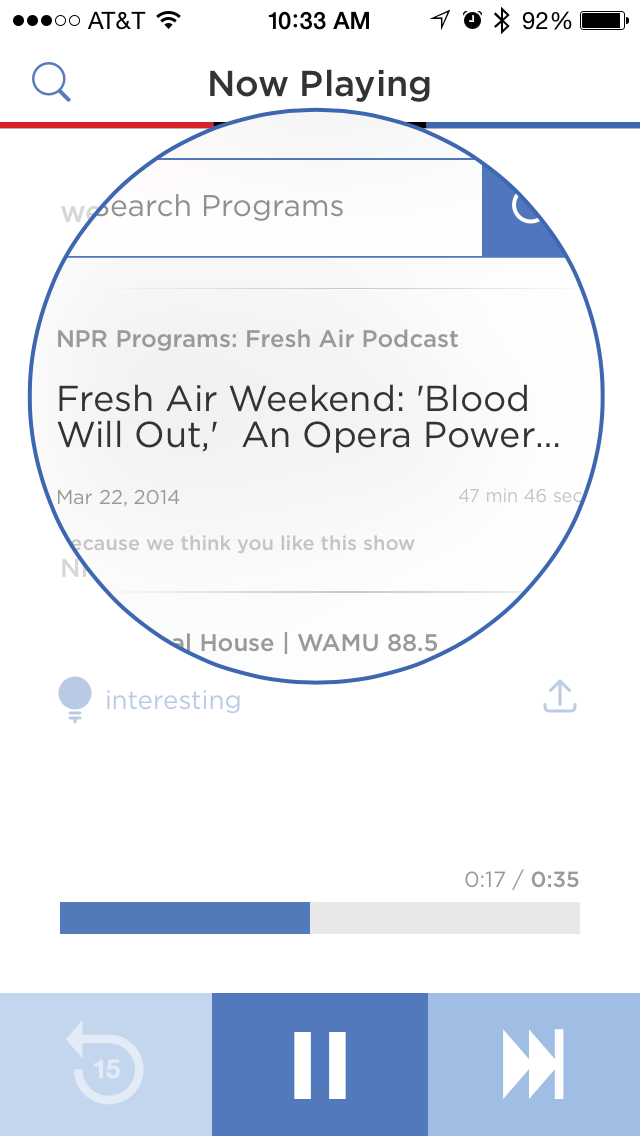This screenshot has width=640, height=1136.
Task: Open search with the magnifier icon
Action: click(51, 82)
